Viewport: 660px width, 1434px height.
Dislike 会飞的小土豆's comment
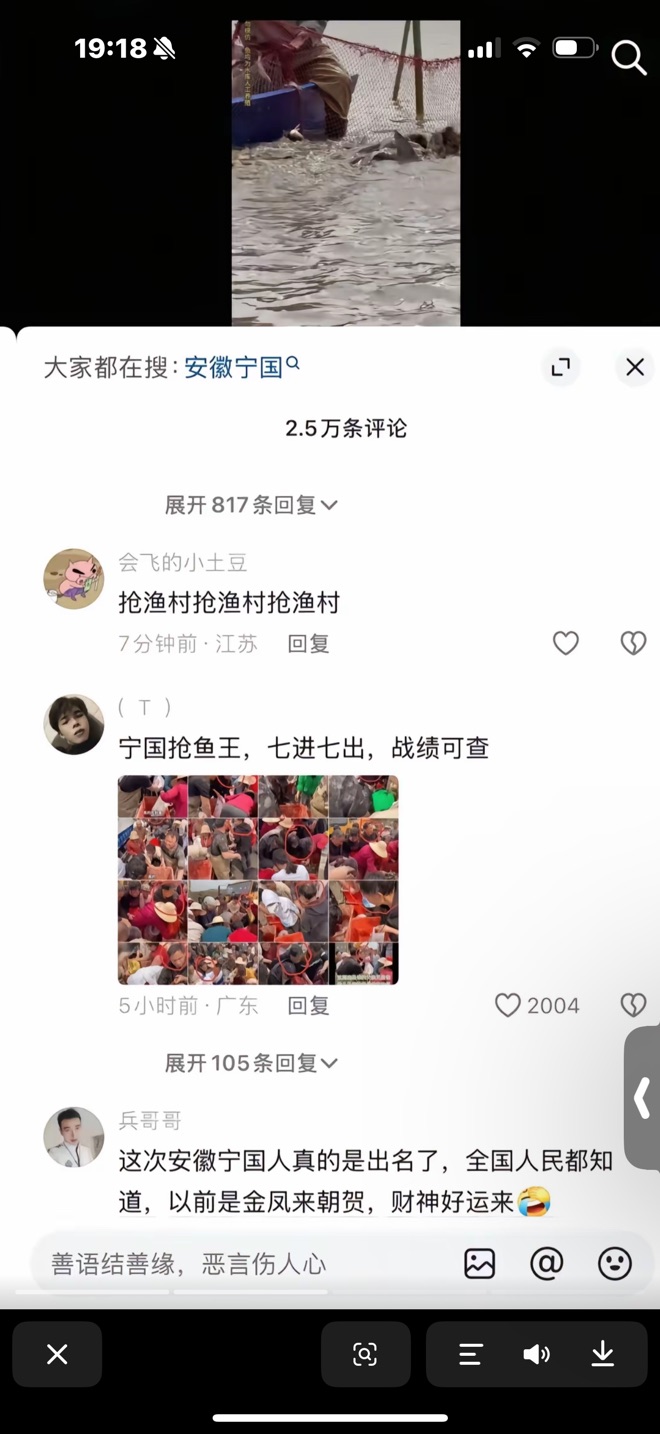(633, 643)
